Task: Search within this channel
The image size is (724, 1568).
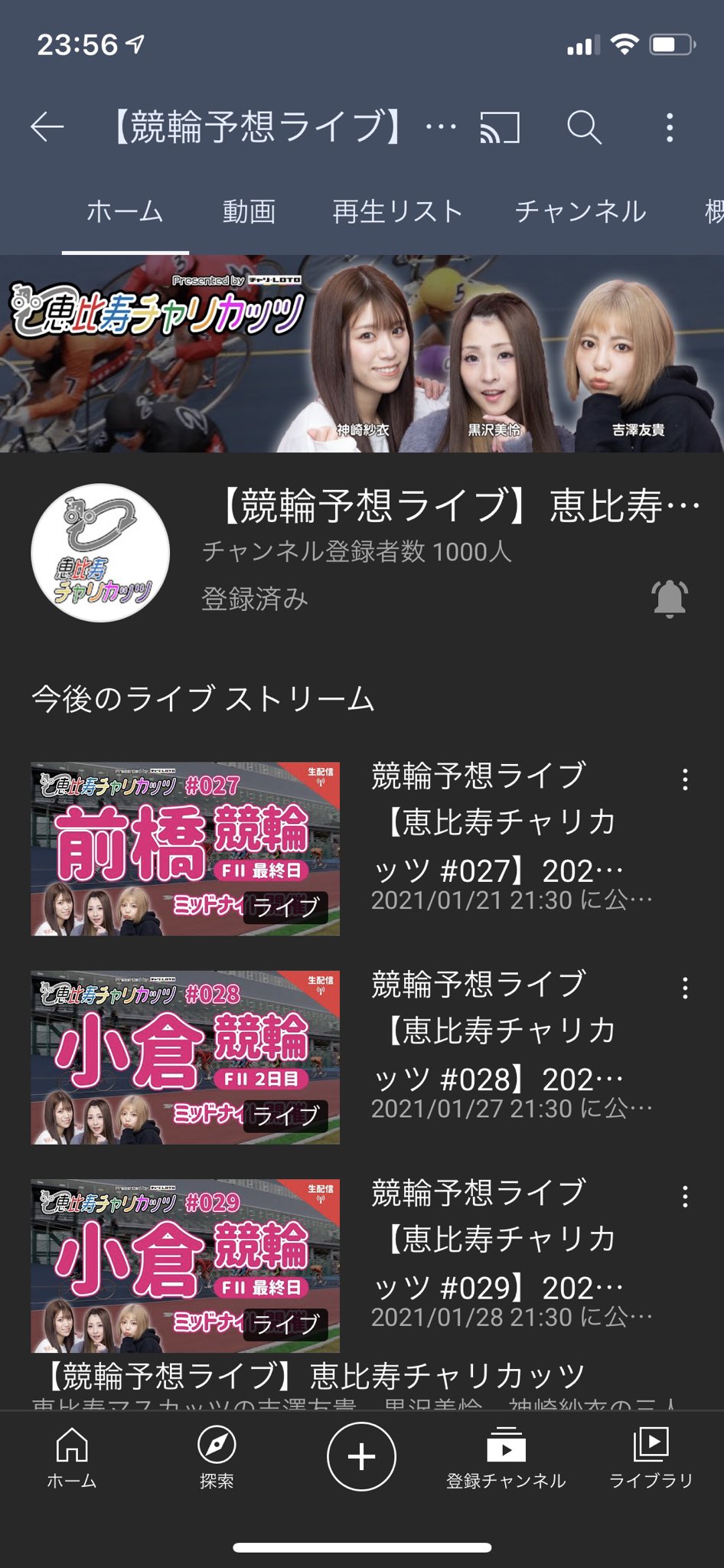Action: coord(584,127)
